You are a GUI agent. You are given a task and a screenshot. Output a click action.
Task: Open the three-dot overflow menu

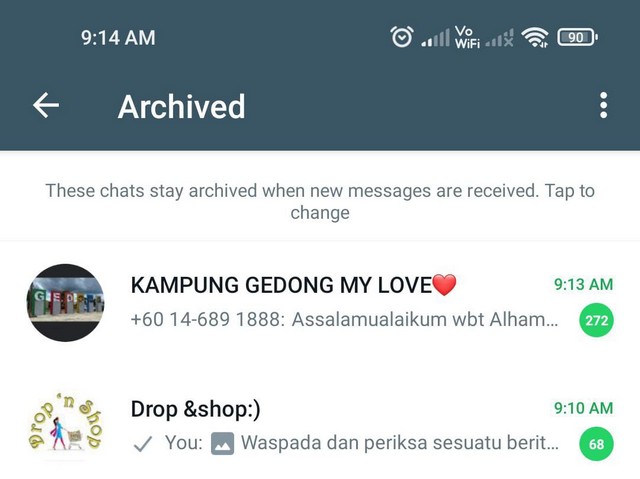[x=603, y=106]
